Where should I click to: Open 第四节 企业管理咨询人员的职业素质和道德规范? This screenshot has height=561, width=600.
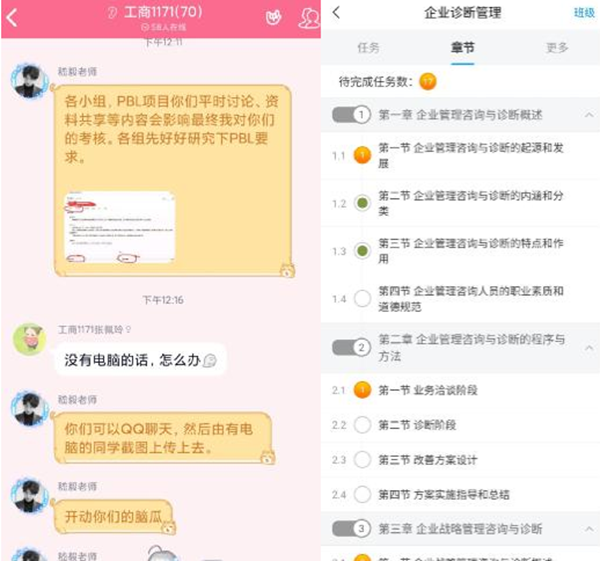click(x=470, y=299)
